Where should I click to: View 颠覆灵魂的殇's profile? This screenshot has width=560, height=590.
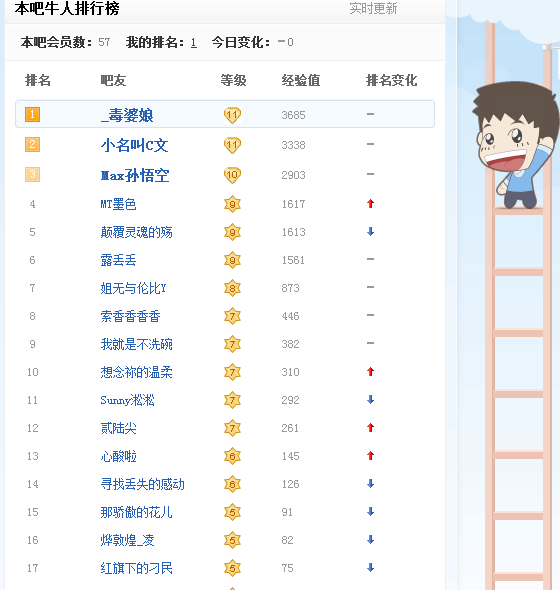pyautogui.click(x=137, y=232)
